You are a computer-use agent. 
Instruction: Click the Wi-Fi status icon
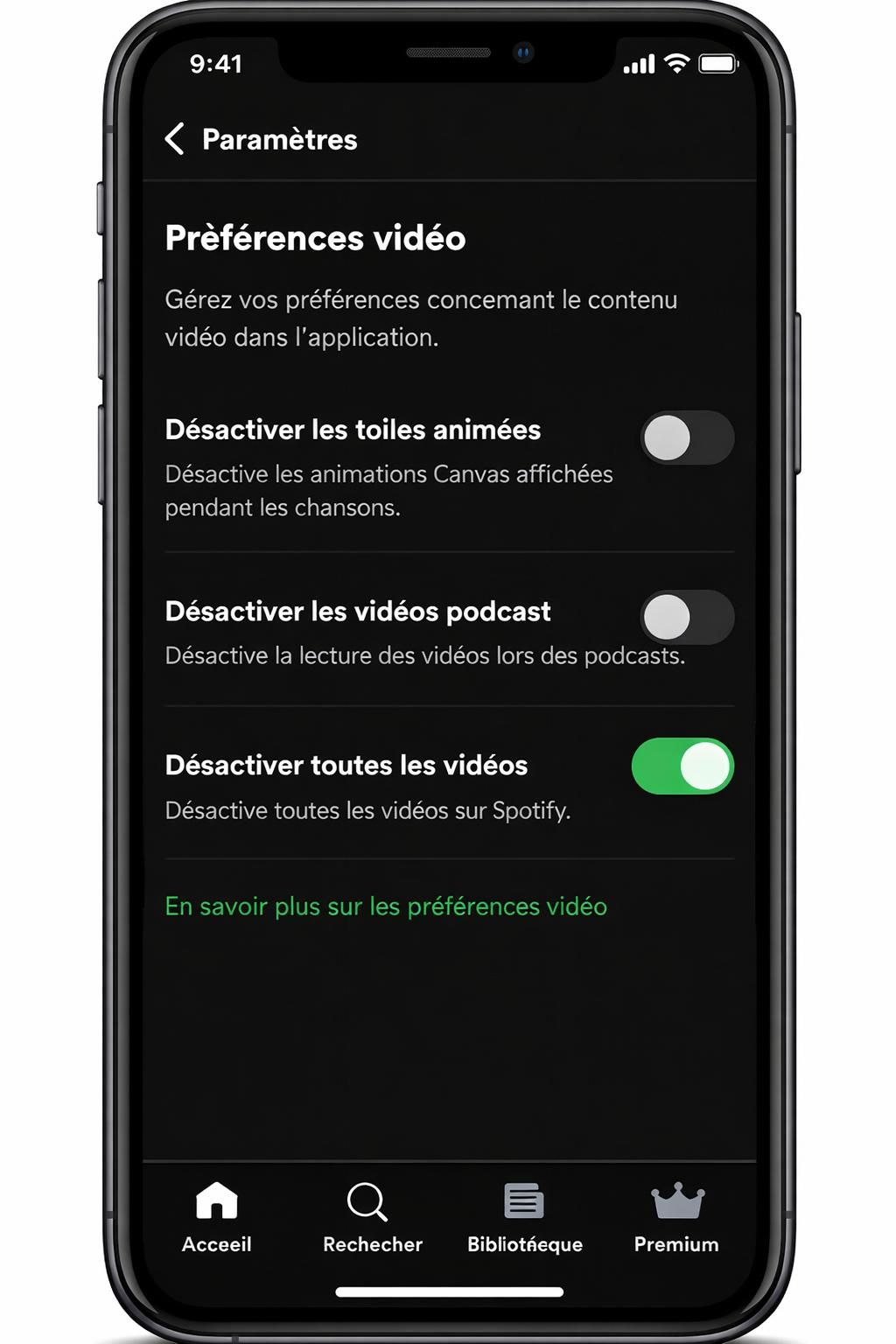(x=678, y=63)
